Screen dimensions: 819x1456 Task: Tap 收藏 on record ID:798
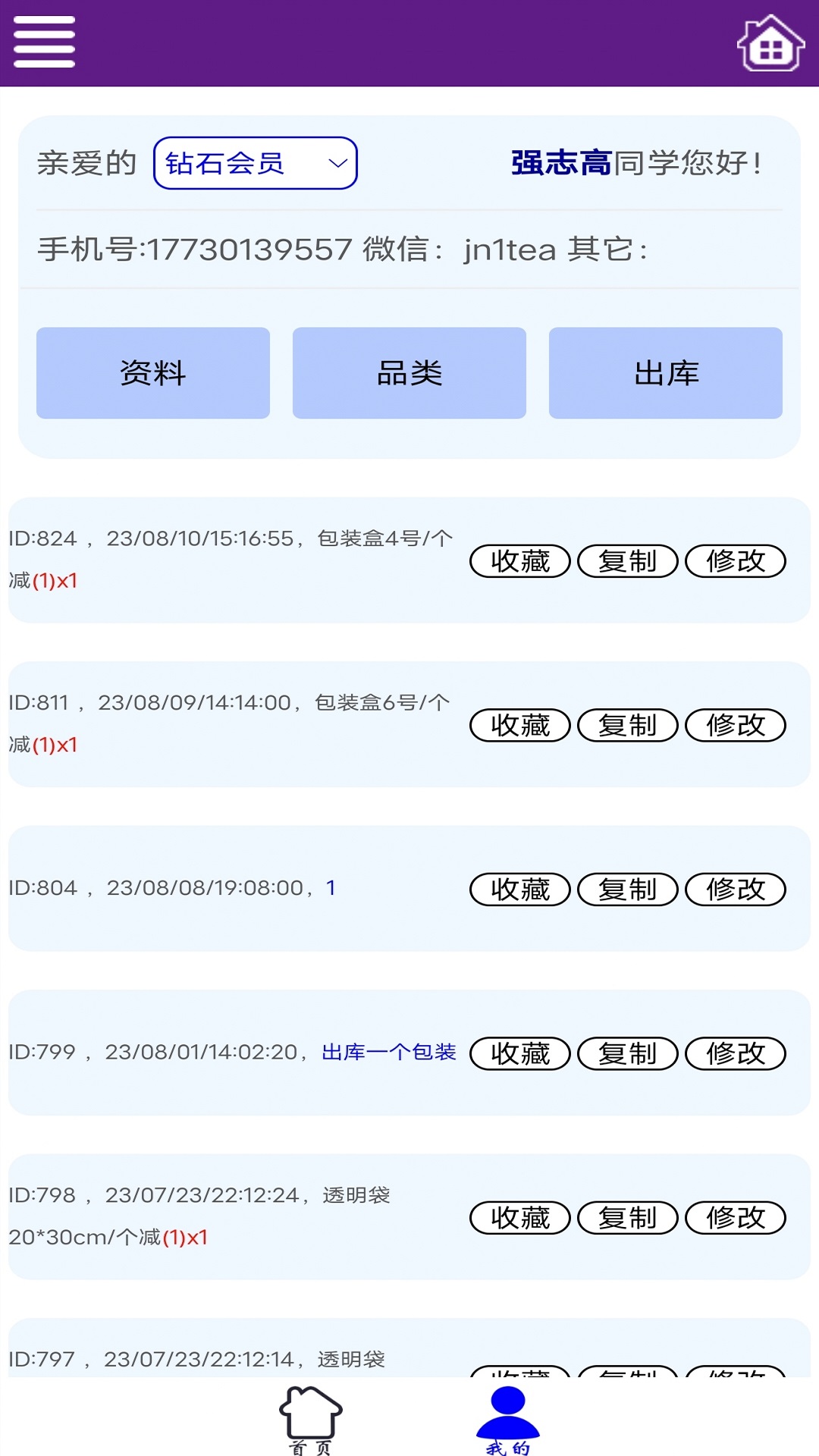point(520,1218)
